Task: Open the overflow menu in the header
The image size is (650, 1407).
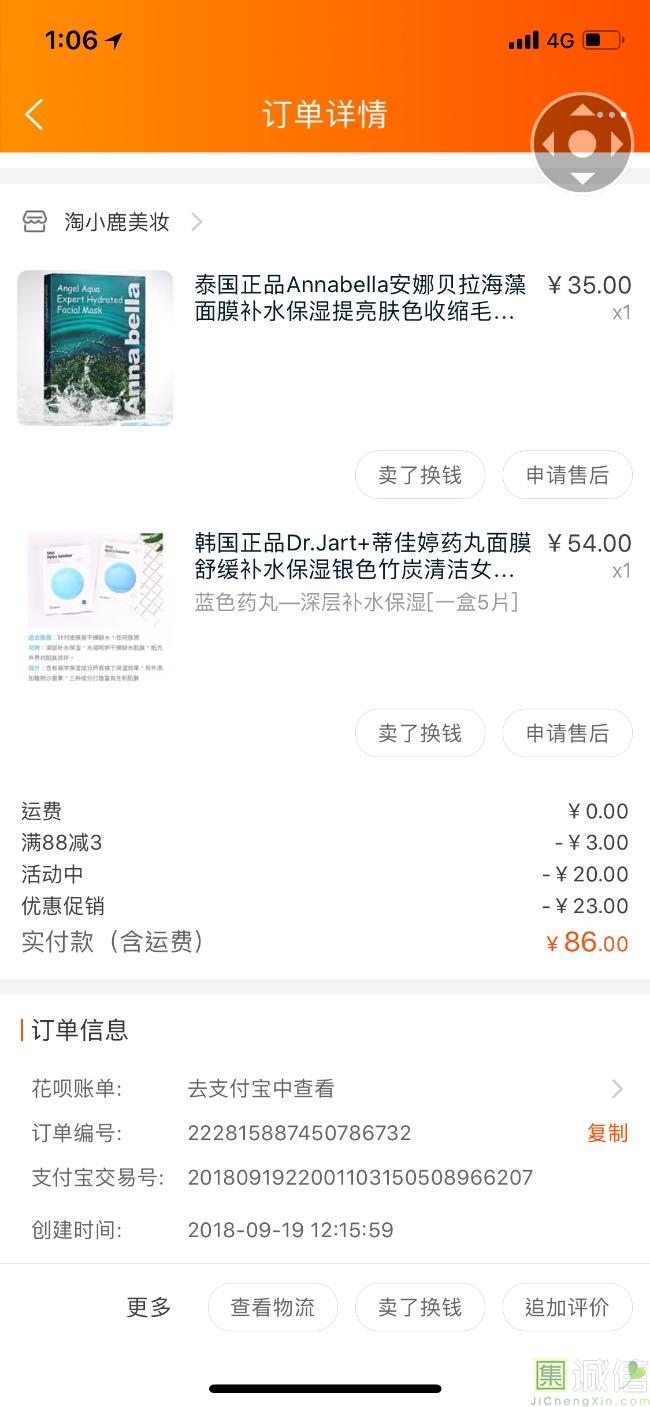Action: tap(611, 114)
